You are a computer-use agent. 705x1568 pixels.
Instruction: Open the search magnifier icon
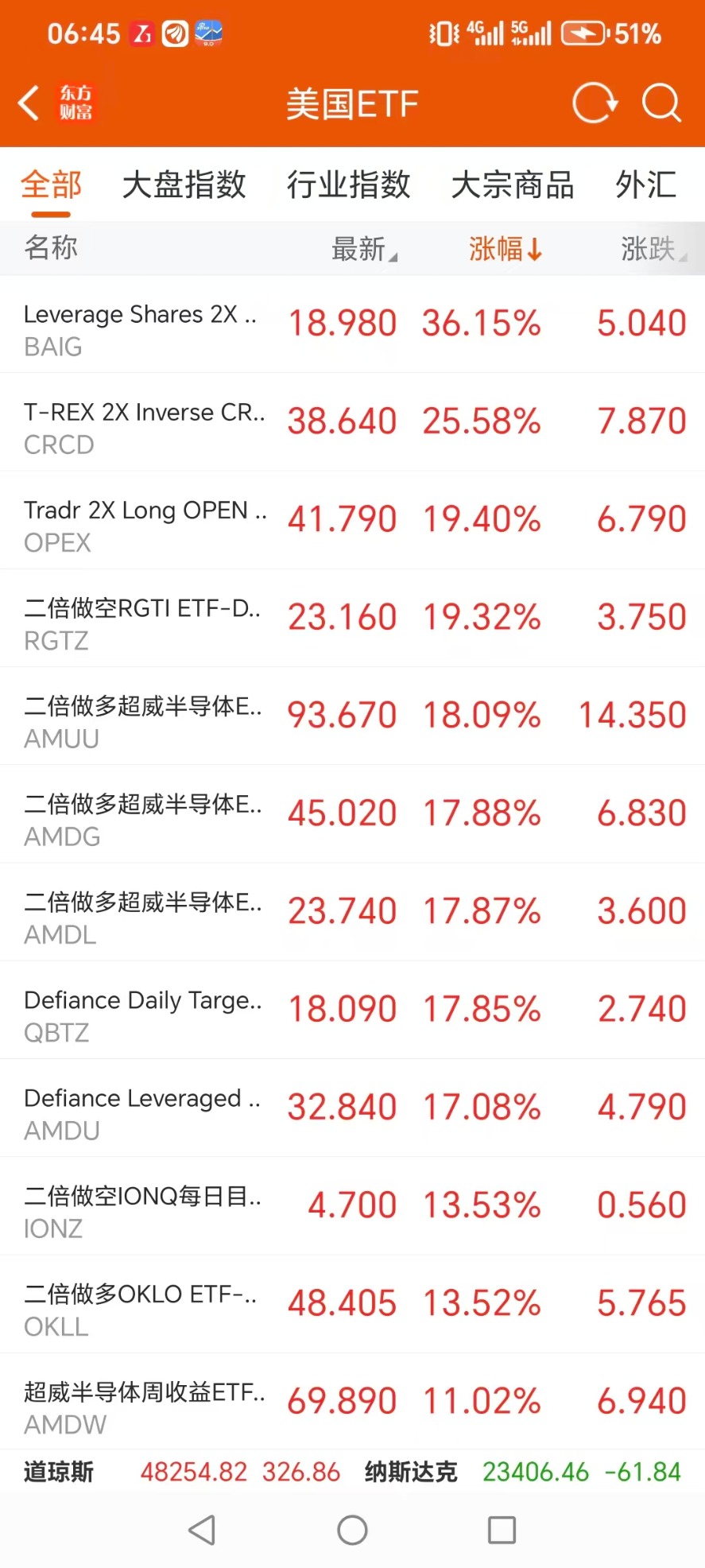[661, 103]
